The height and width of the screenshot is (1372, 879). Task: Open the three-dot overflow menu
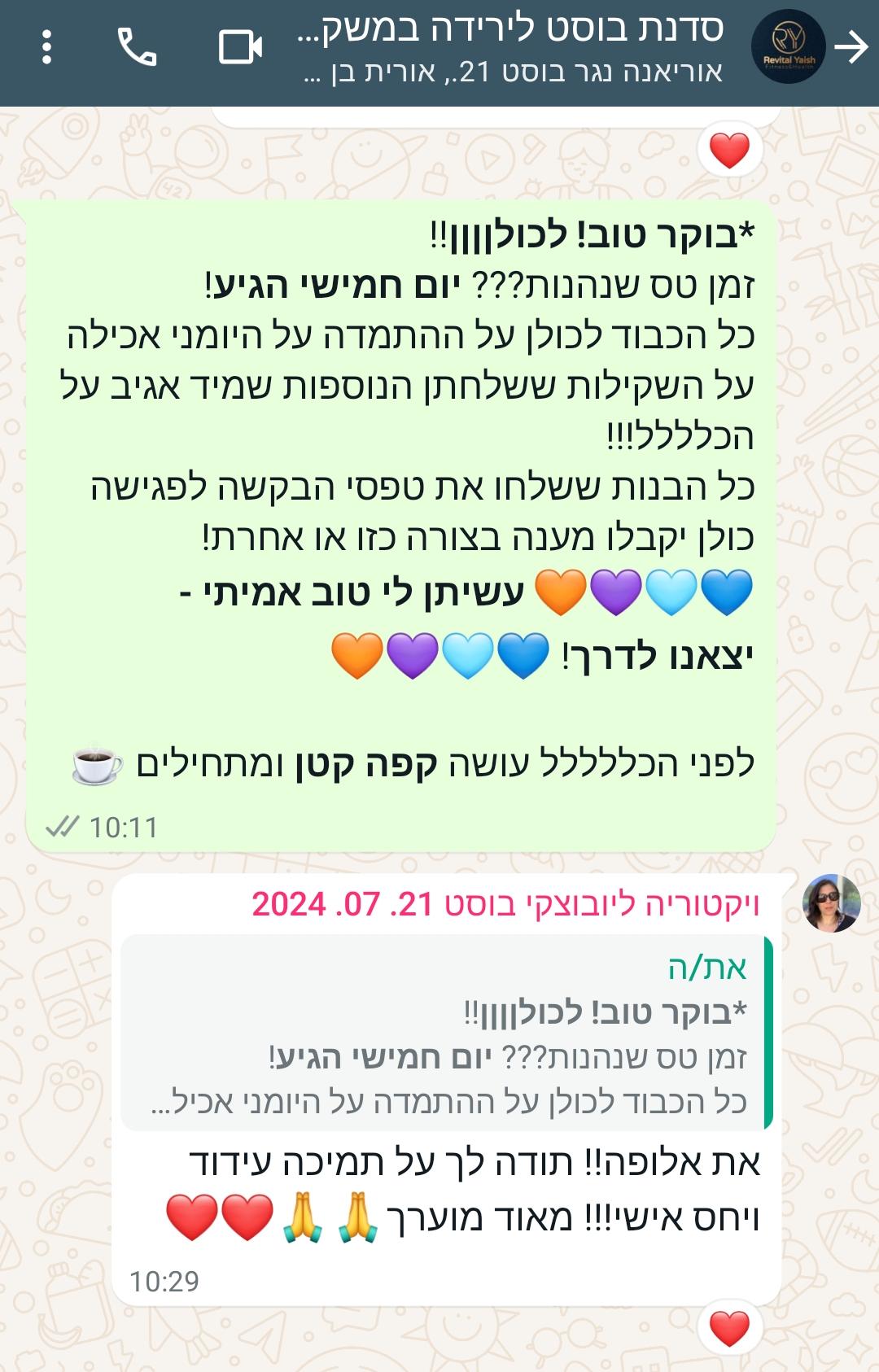click(46, 47)
